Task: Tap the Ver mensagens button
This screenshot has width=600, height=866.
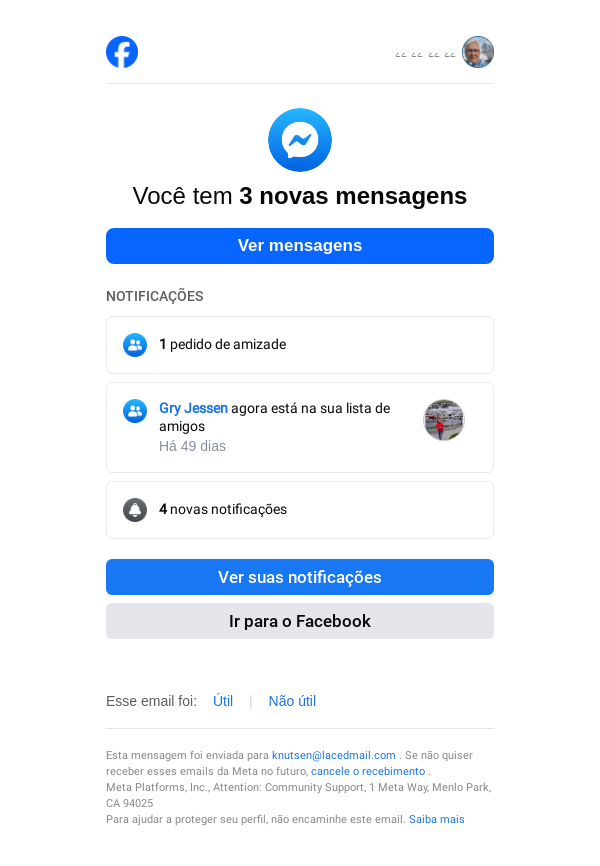Action: 300,246
